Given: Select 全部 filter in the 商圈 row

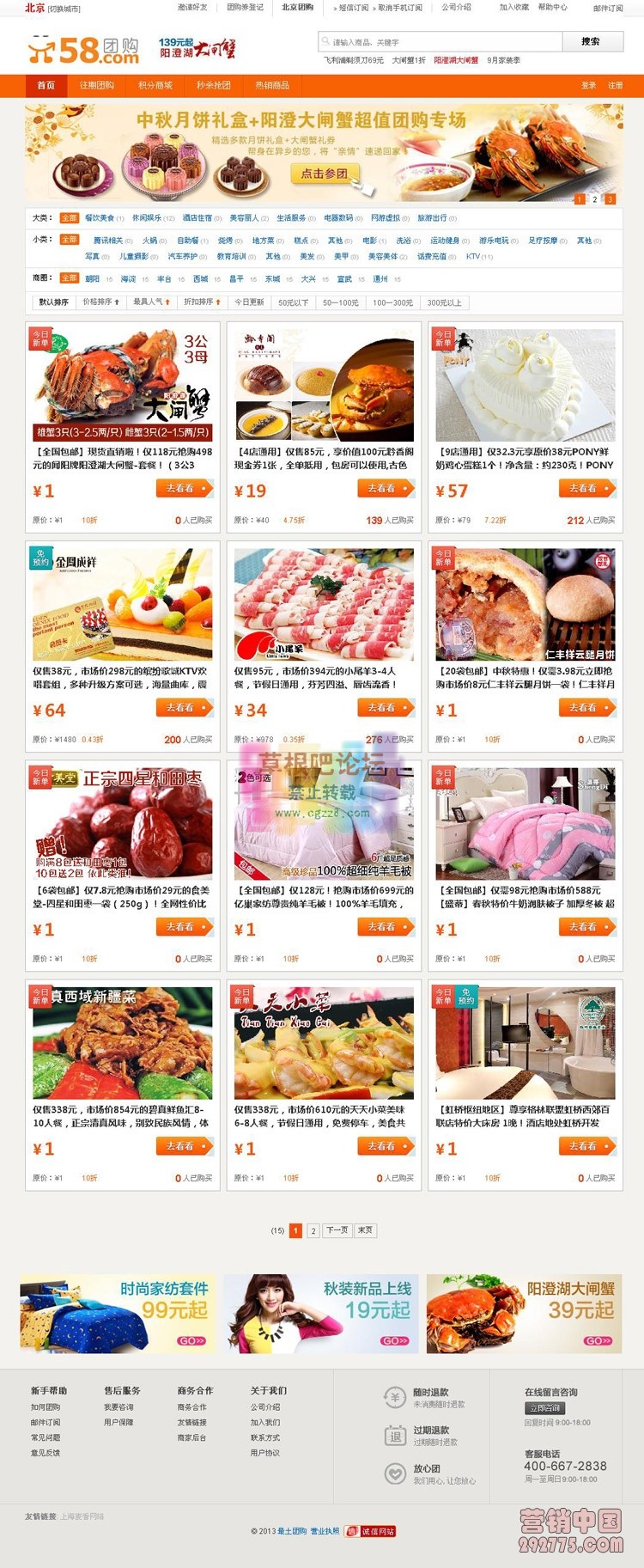Looking at the screenshot, I should point(71,278).
